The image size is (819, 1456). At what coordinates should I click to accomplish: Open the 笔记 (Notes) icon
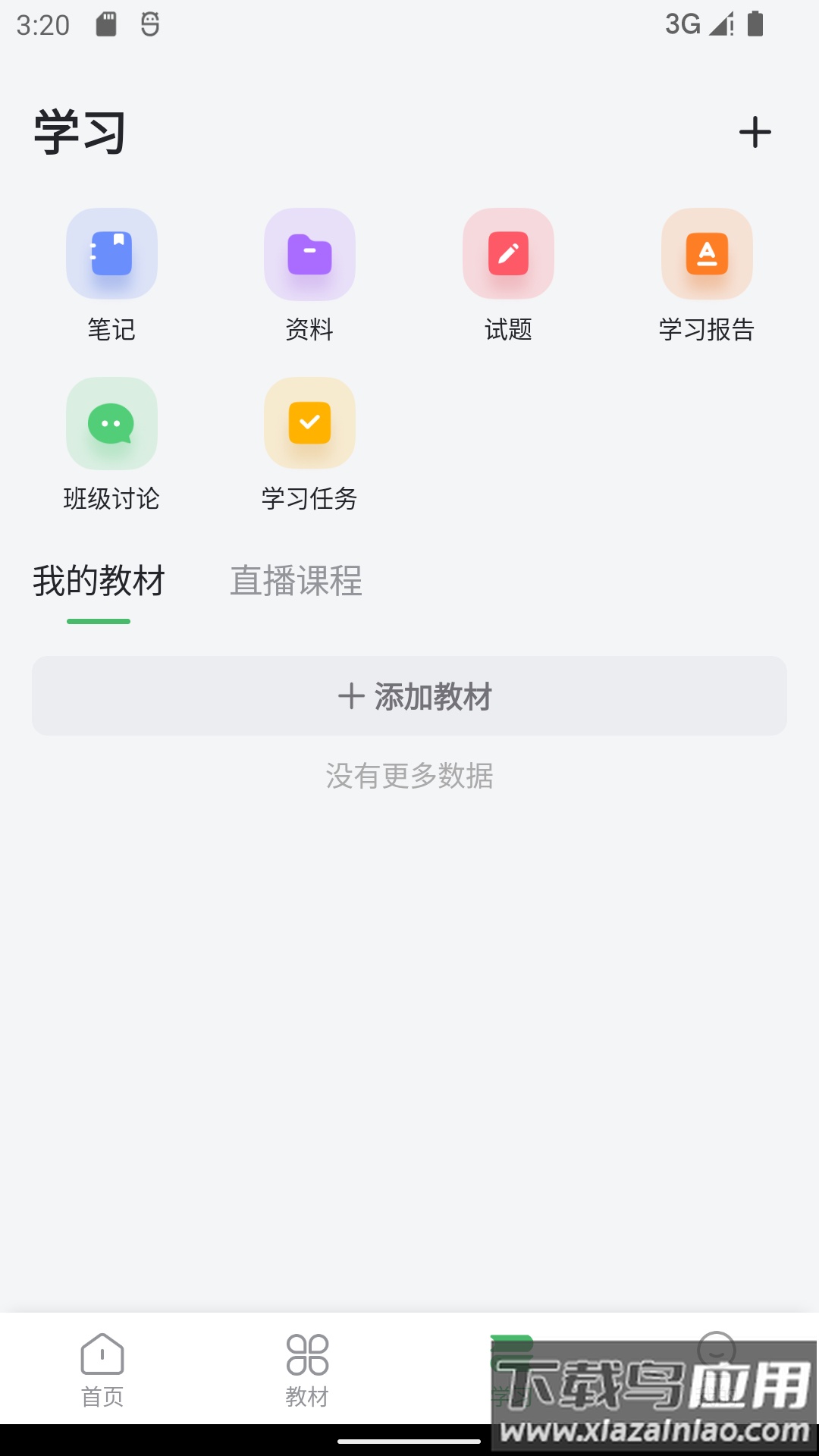point(111,254)
